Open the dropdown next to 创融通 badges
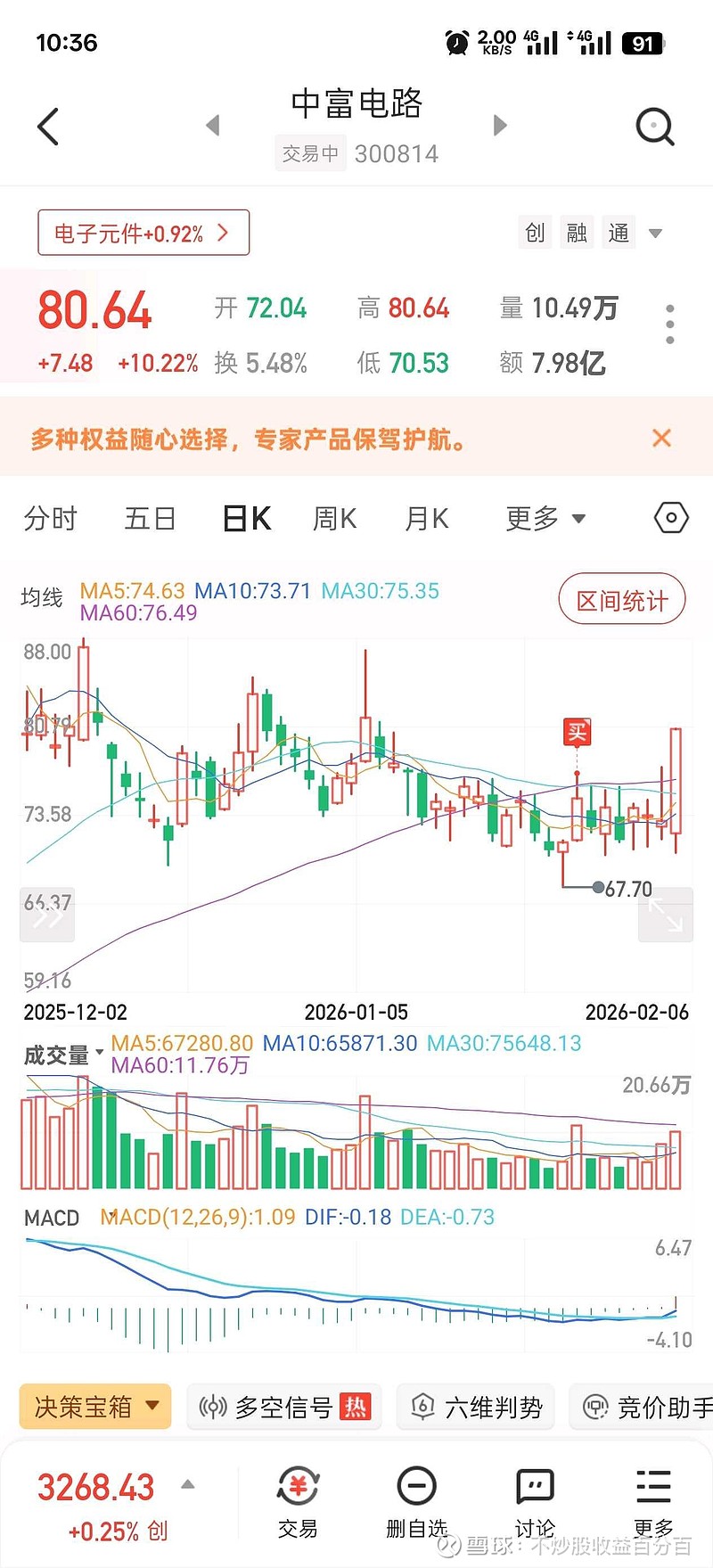This screenshot has height=1568, width=713. click(655, 233)
